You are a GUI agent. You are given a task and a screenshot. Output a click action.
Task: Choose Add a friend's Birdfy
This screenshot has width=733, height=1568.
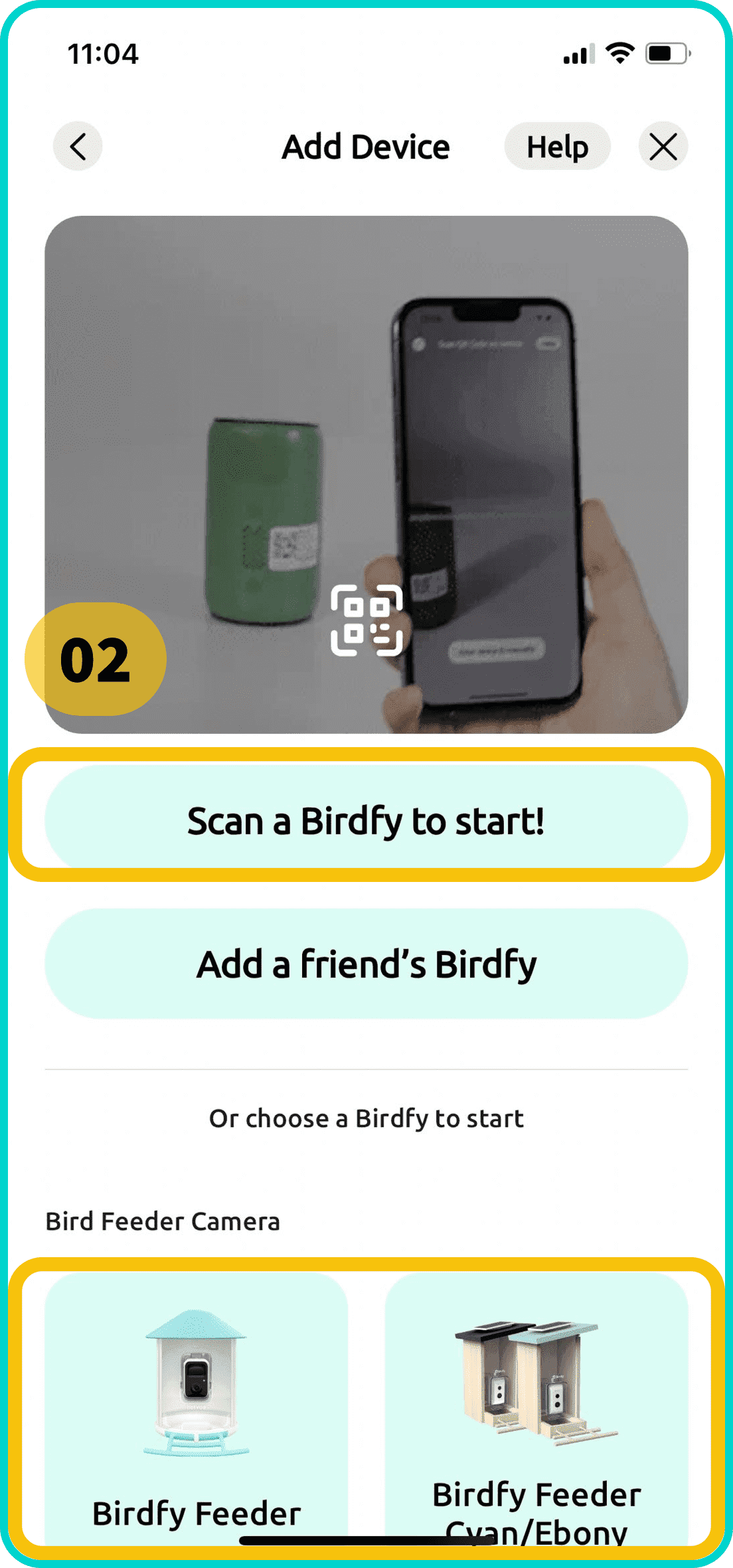click(x=366, y=964)
